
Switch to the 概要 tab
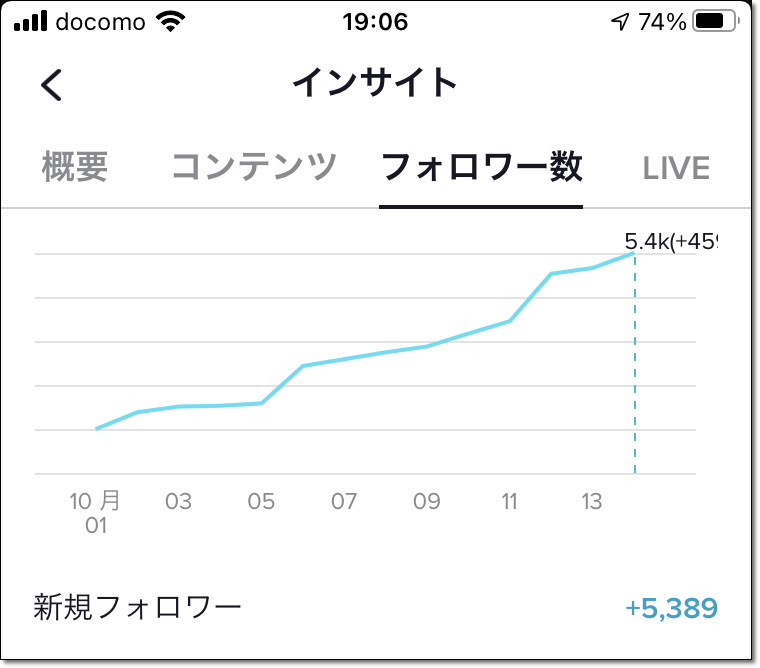(75, 168)
